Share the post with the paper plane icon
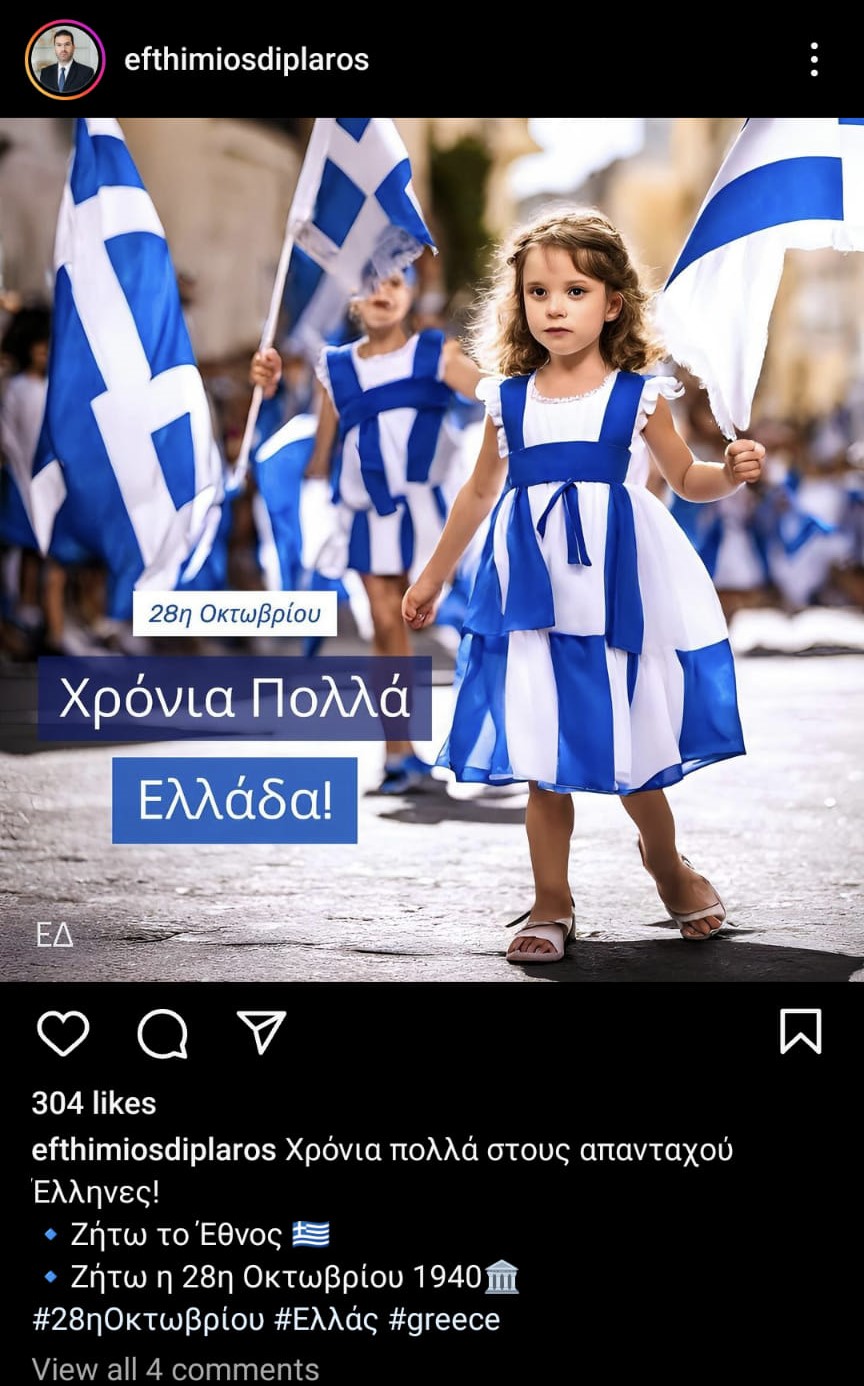 (x=262, y=1031)
